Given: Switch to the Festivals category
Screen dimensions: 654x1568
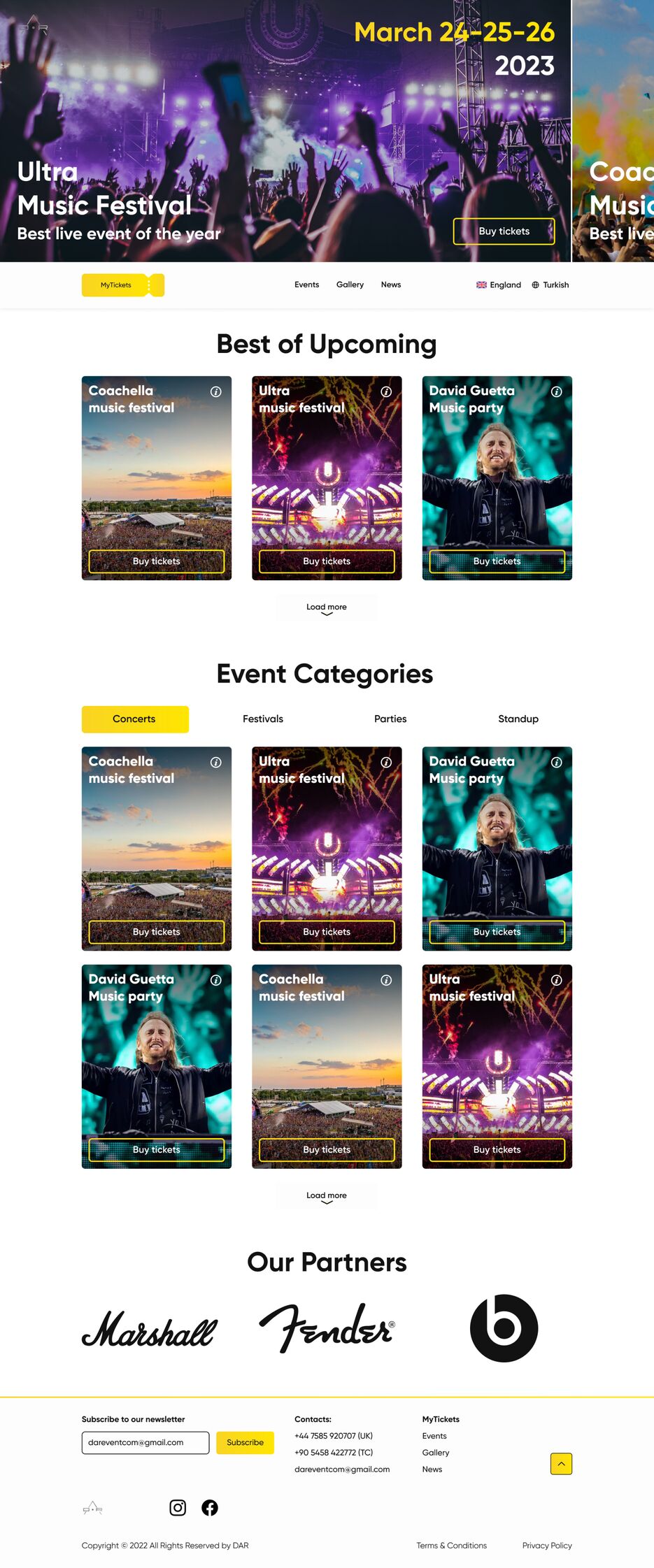Looking at the screenshot, I should point(262,719).
